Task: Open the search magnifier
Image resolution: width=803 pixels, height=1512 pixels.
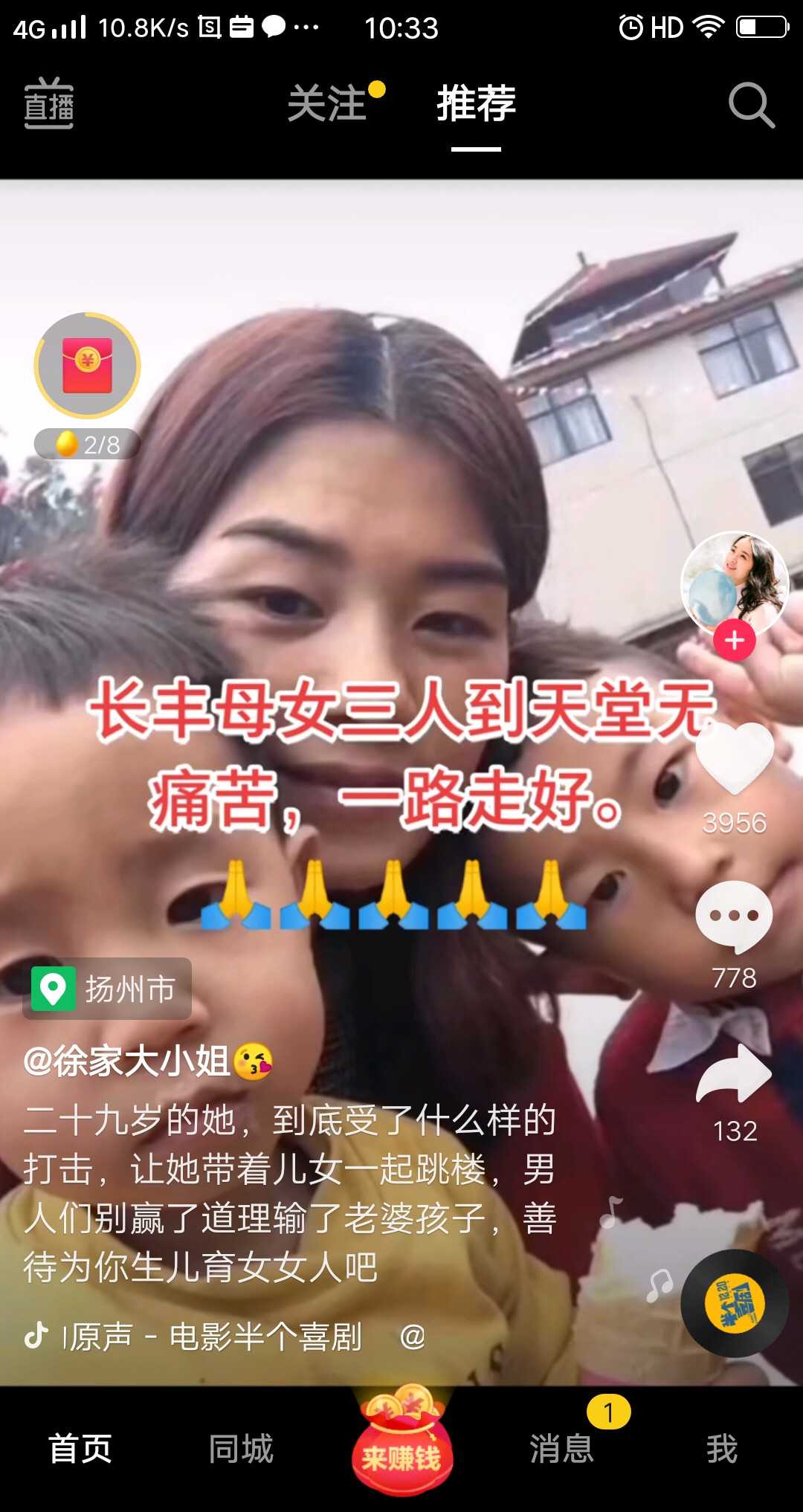Action: (751, 105)
